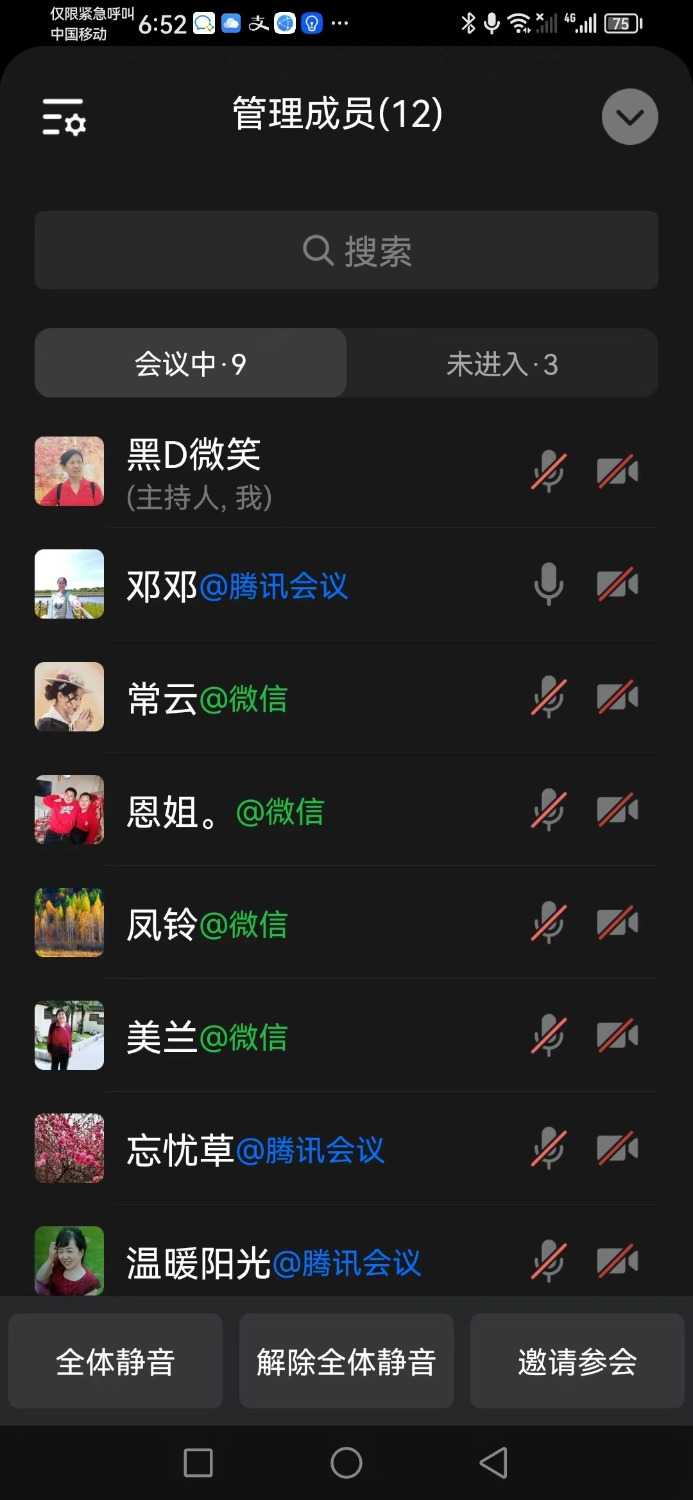Tap 解除全体静音 to unmute all
The image size is (693, 1500).
pyautogui.click(x=346, y=1362)
